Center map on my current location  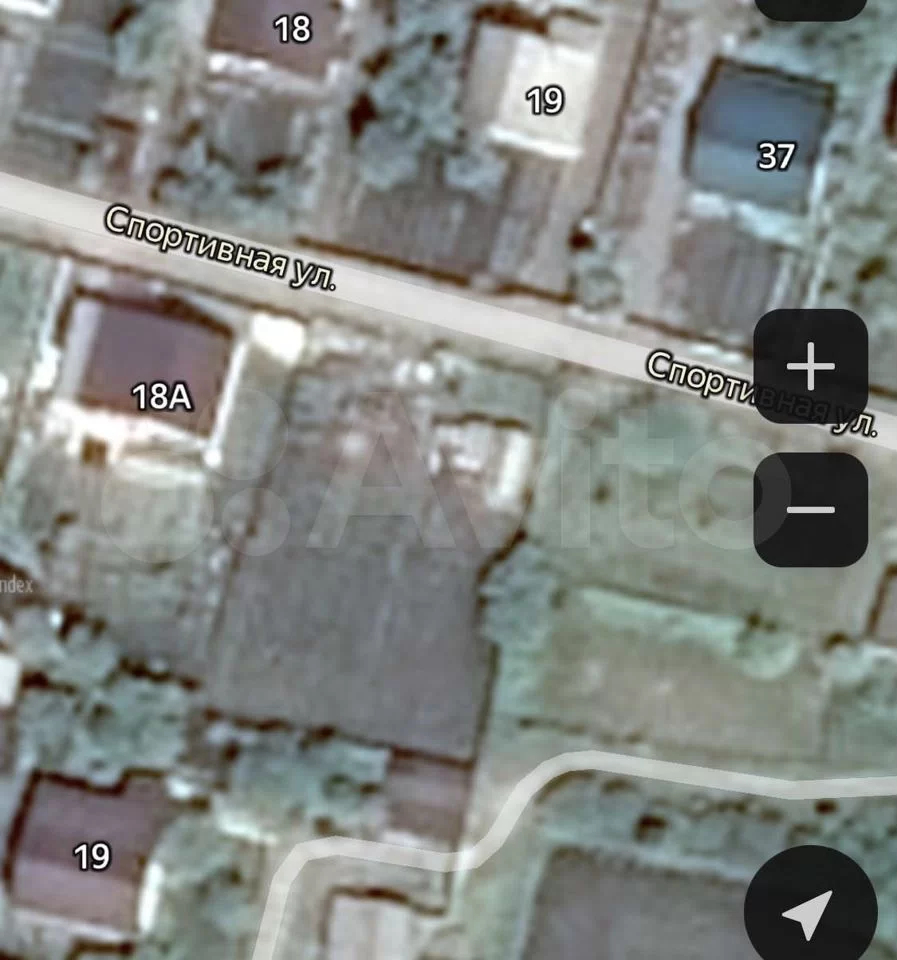(809, 908)
